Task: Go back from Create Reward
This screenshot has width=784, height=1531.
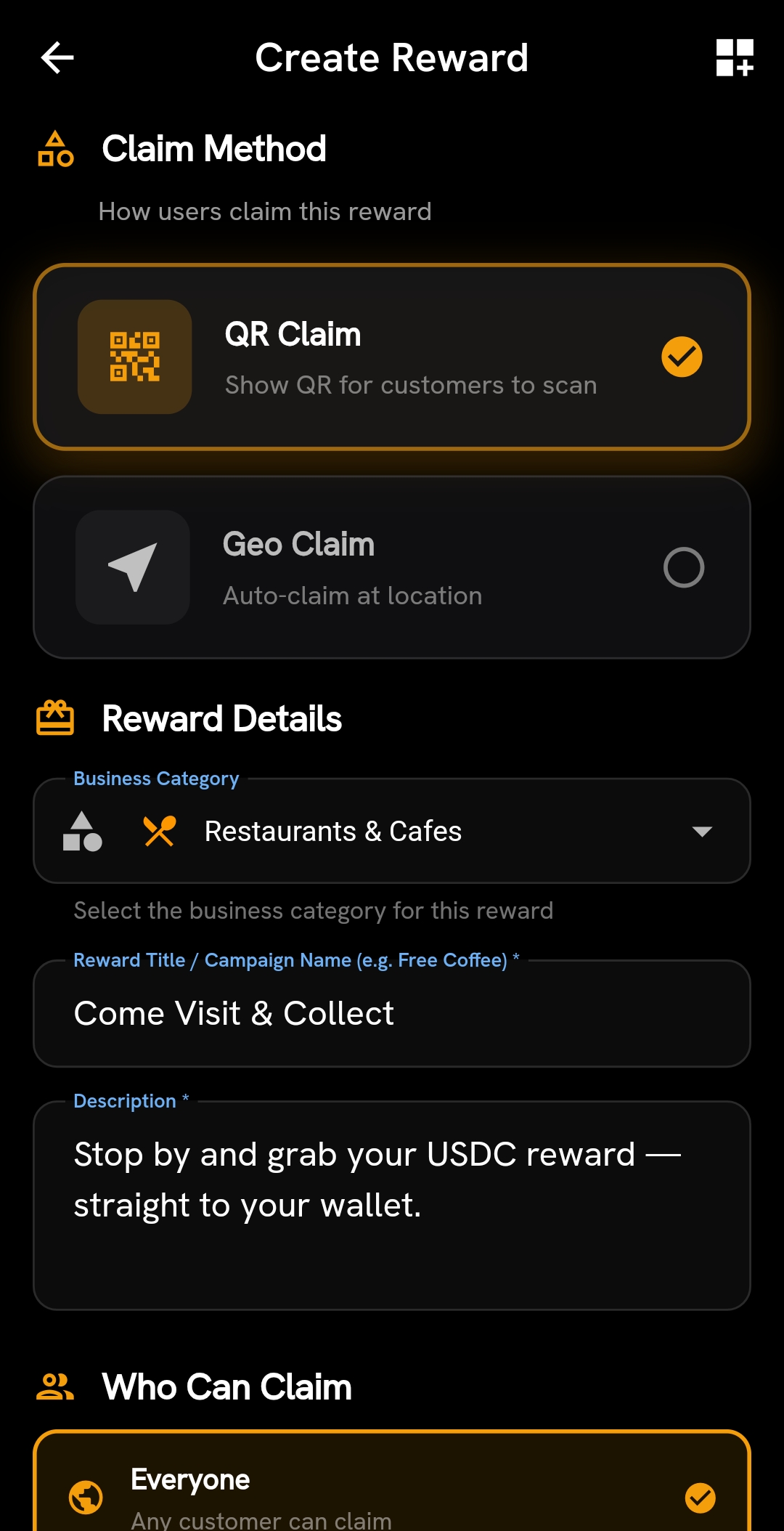Action: [57, 58]
